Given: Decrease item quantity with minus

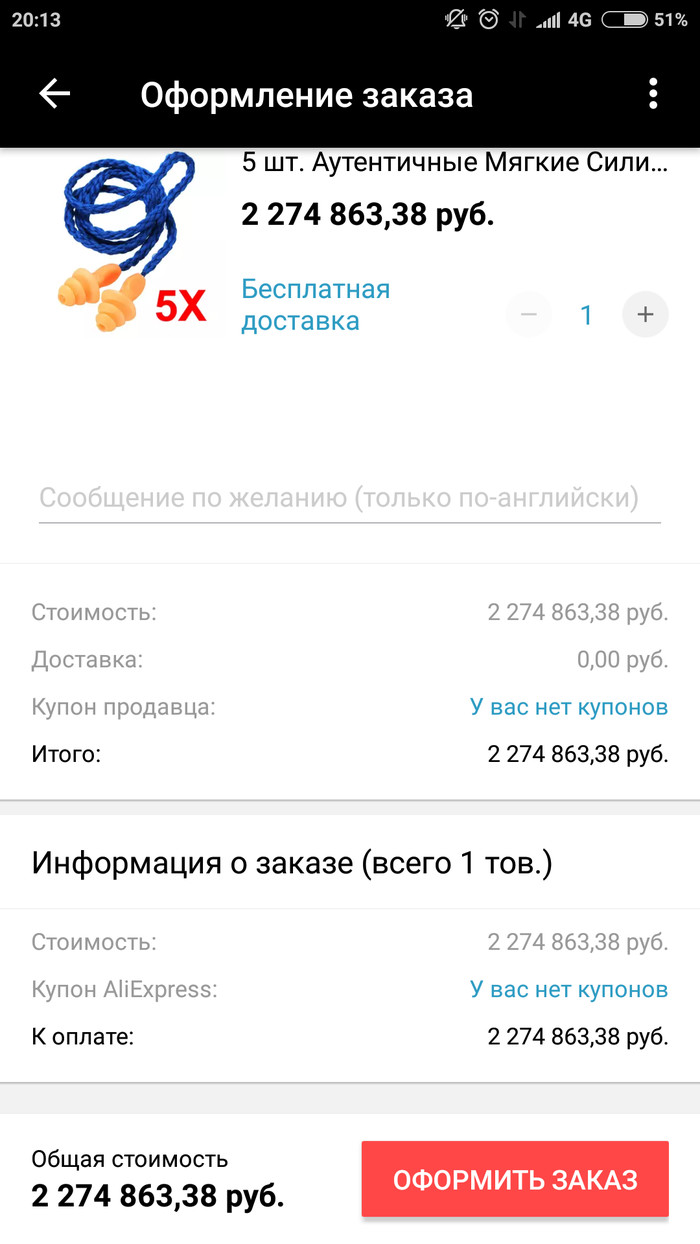Looking at the screenshot, I should pos(529,315).
